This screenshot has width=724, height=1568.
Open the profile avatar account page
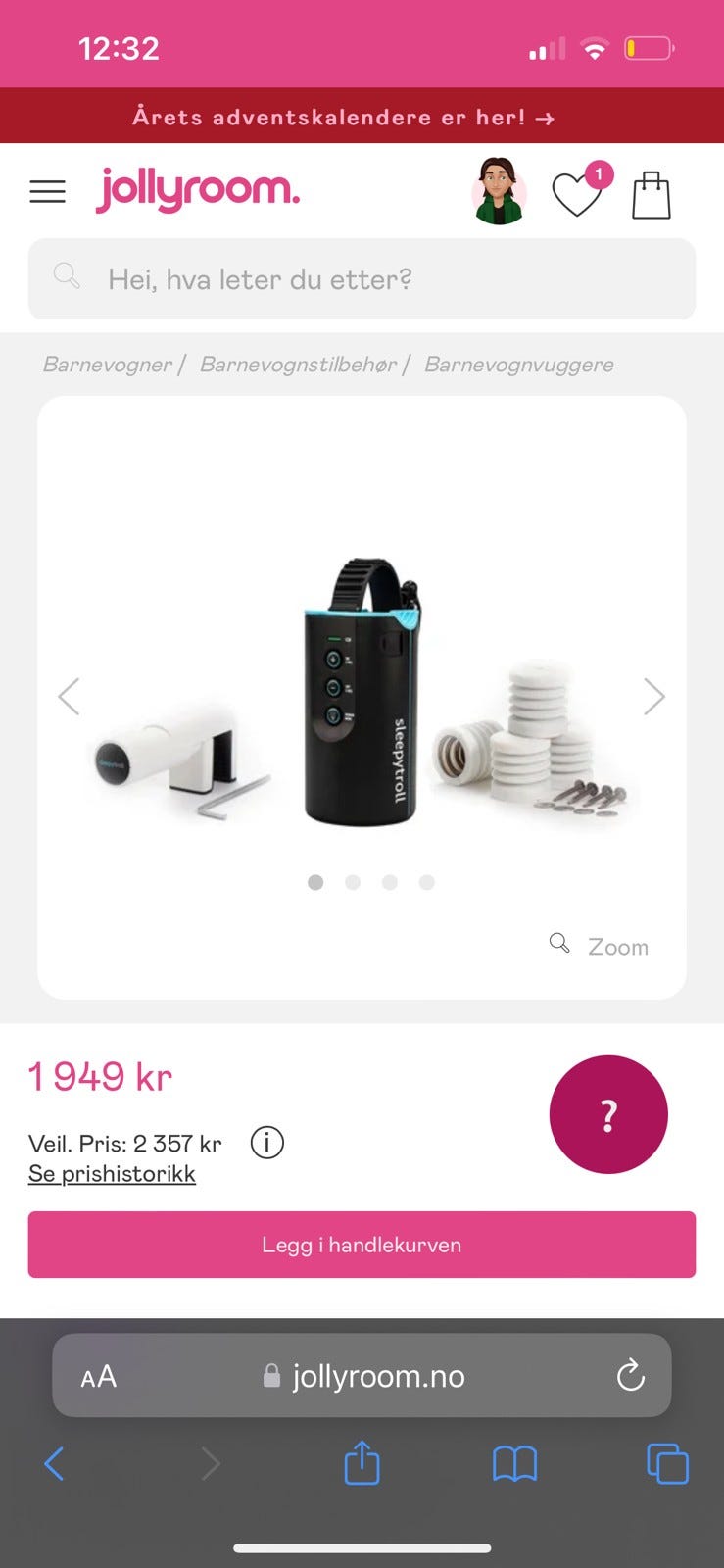499,191
